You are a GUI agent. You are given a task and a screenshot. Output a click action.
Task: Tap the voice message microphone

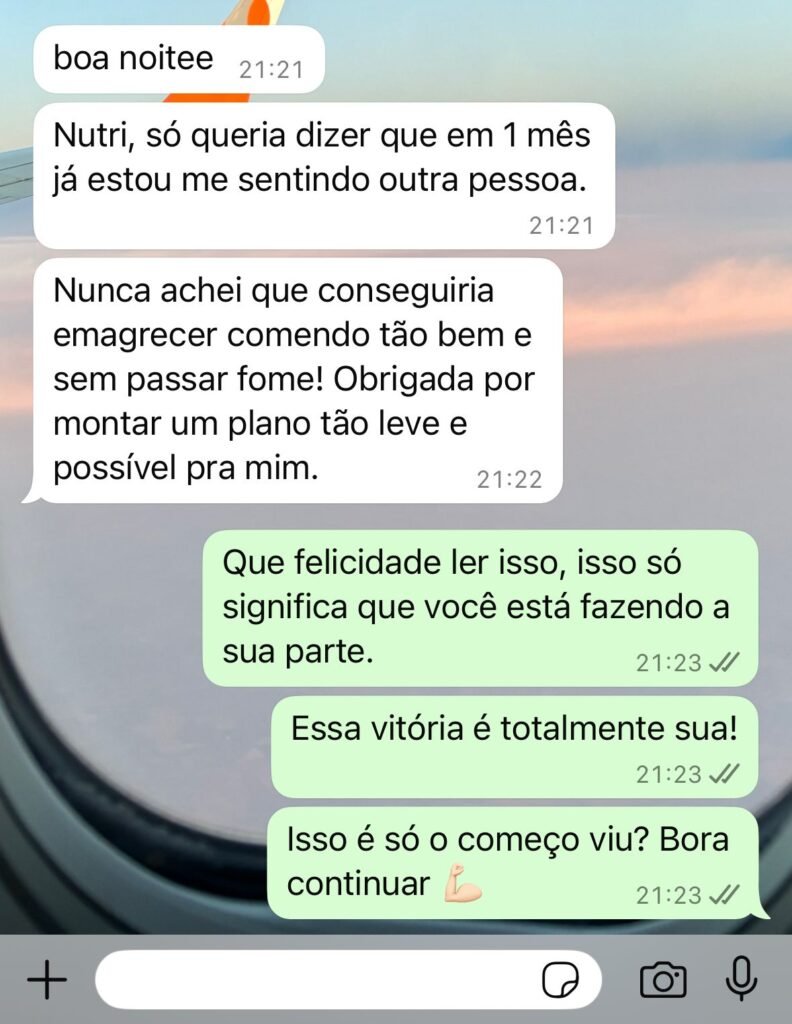[741, 978]
